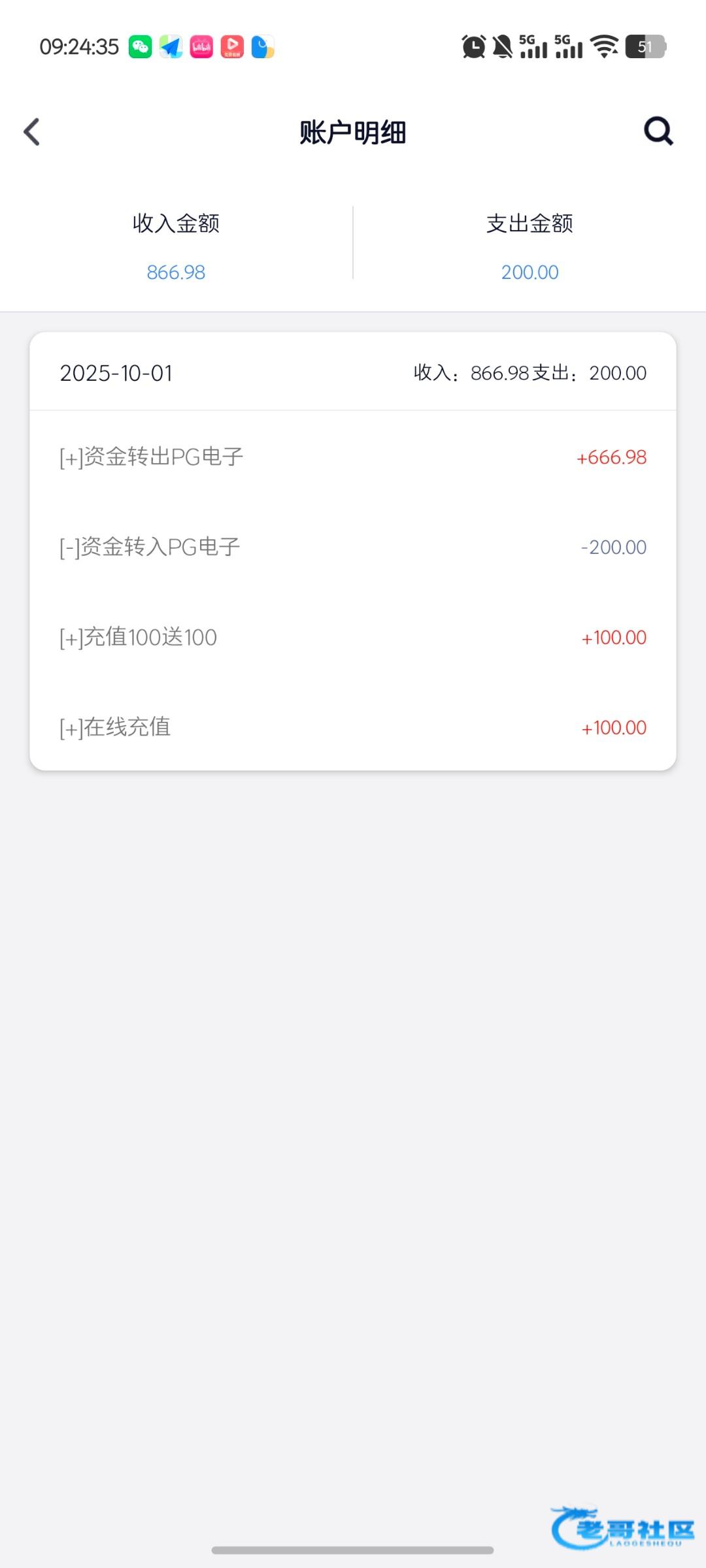Open the search magnifier icon
This screenshot has width=706, height=1568.
[658, 131]
